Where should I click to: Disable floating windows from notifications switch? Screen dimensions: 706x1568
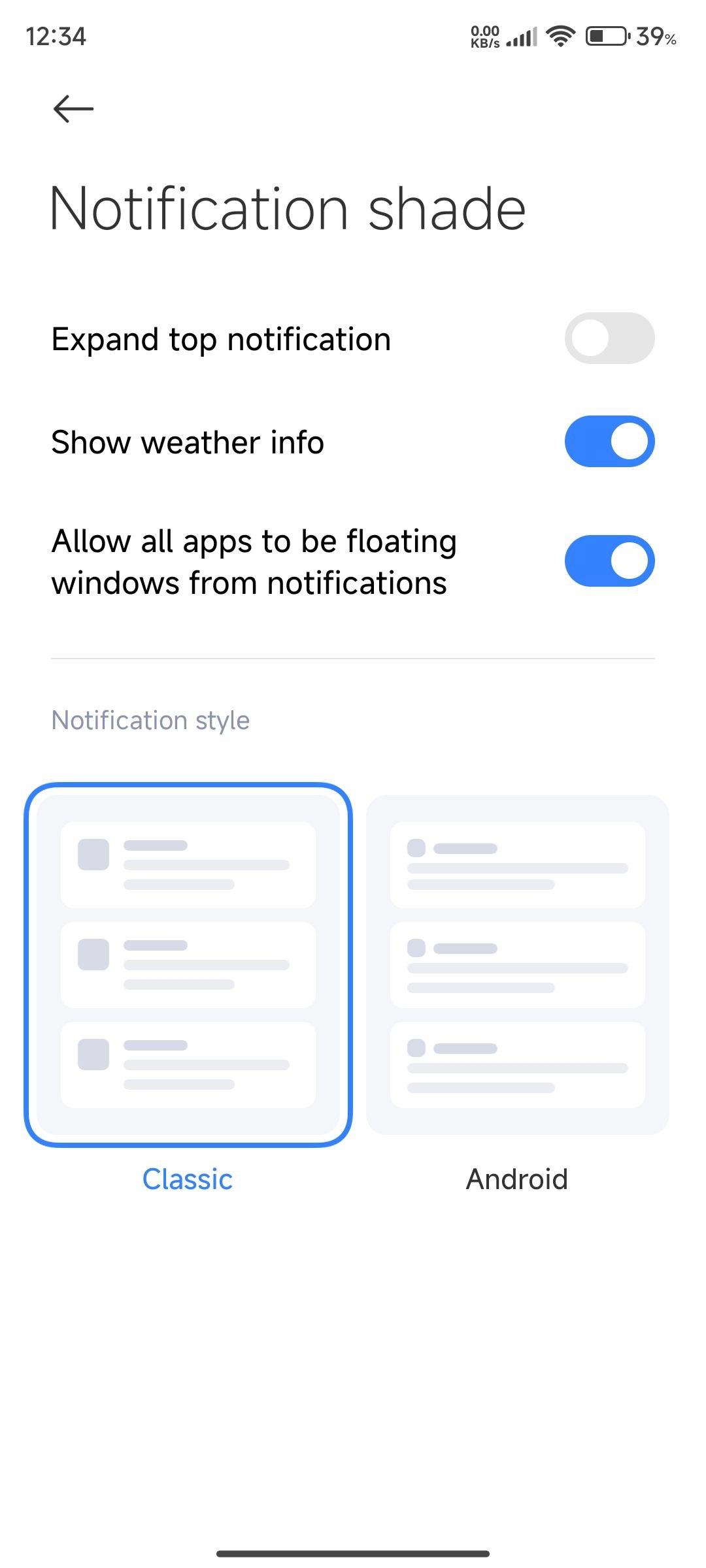[x=609, y=561]
